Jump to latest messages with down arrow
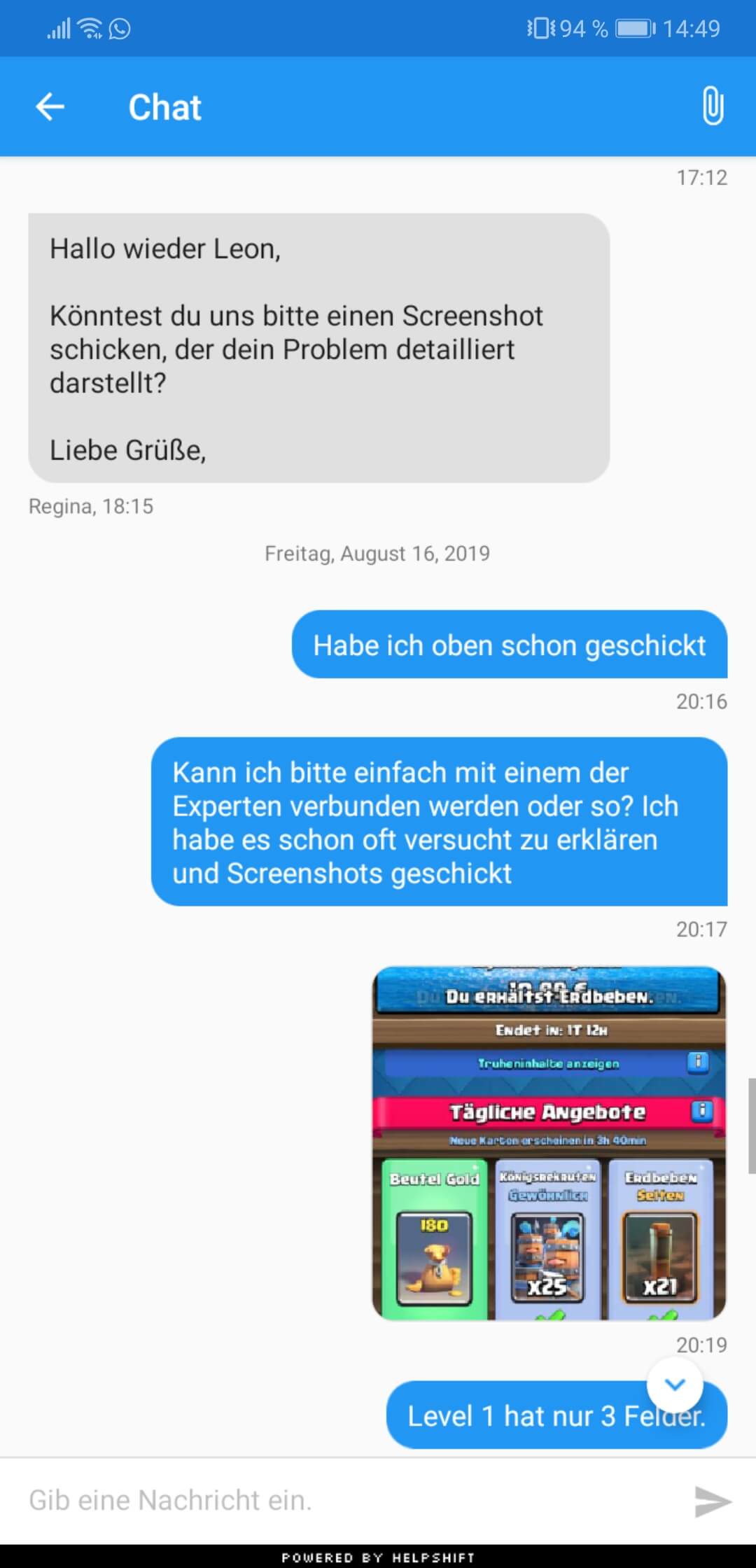Image resolution: width=756 pixels, height=1568 pixels. 675,1384
